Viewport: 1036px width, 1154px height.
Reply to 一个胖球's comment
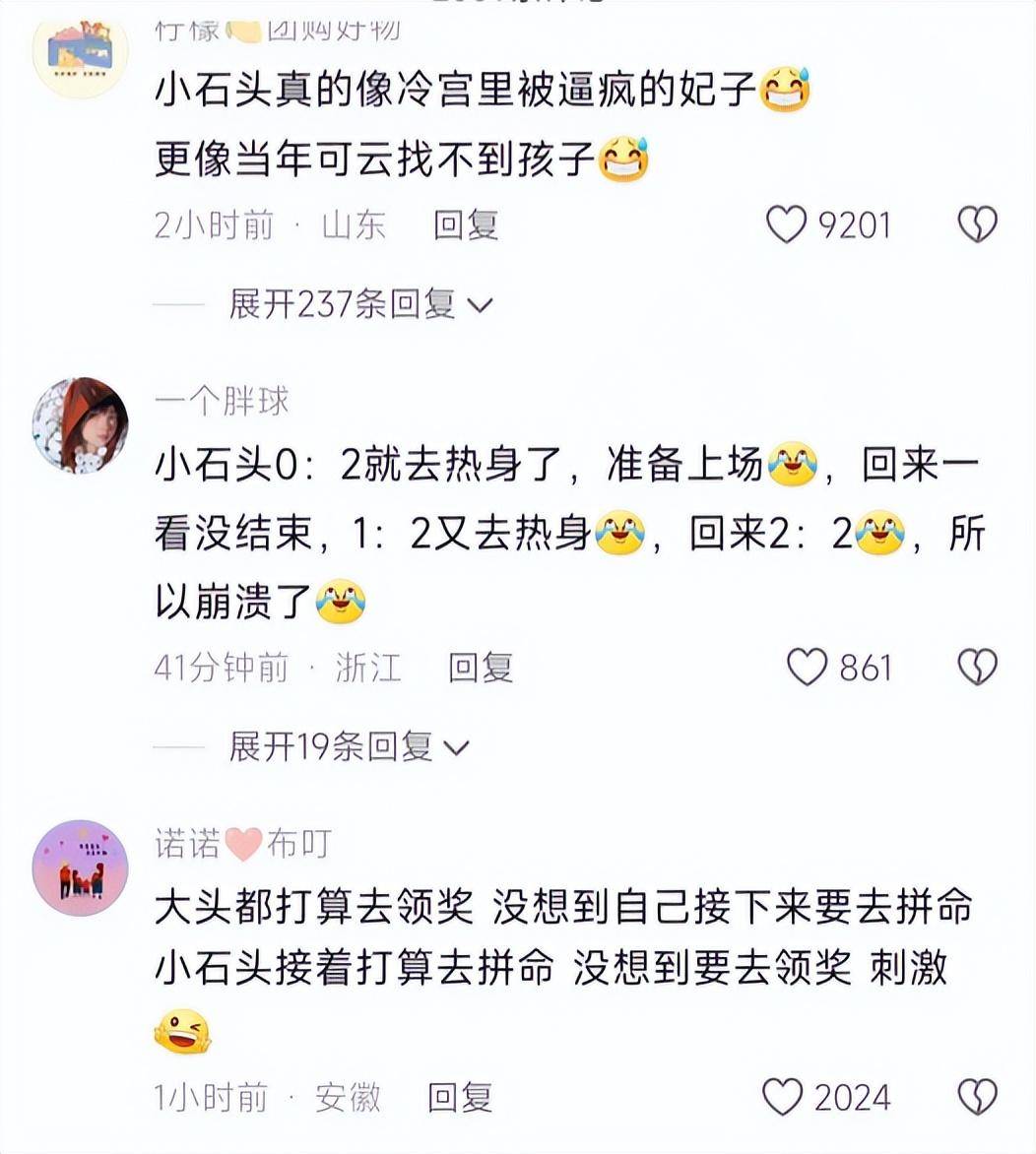click(x=481, y=669)
